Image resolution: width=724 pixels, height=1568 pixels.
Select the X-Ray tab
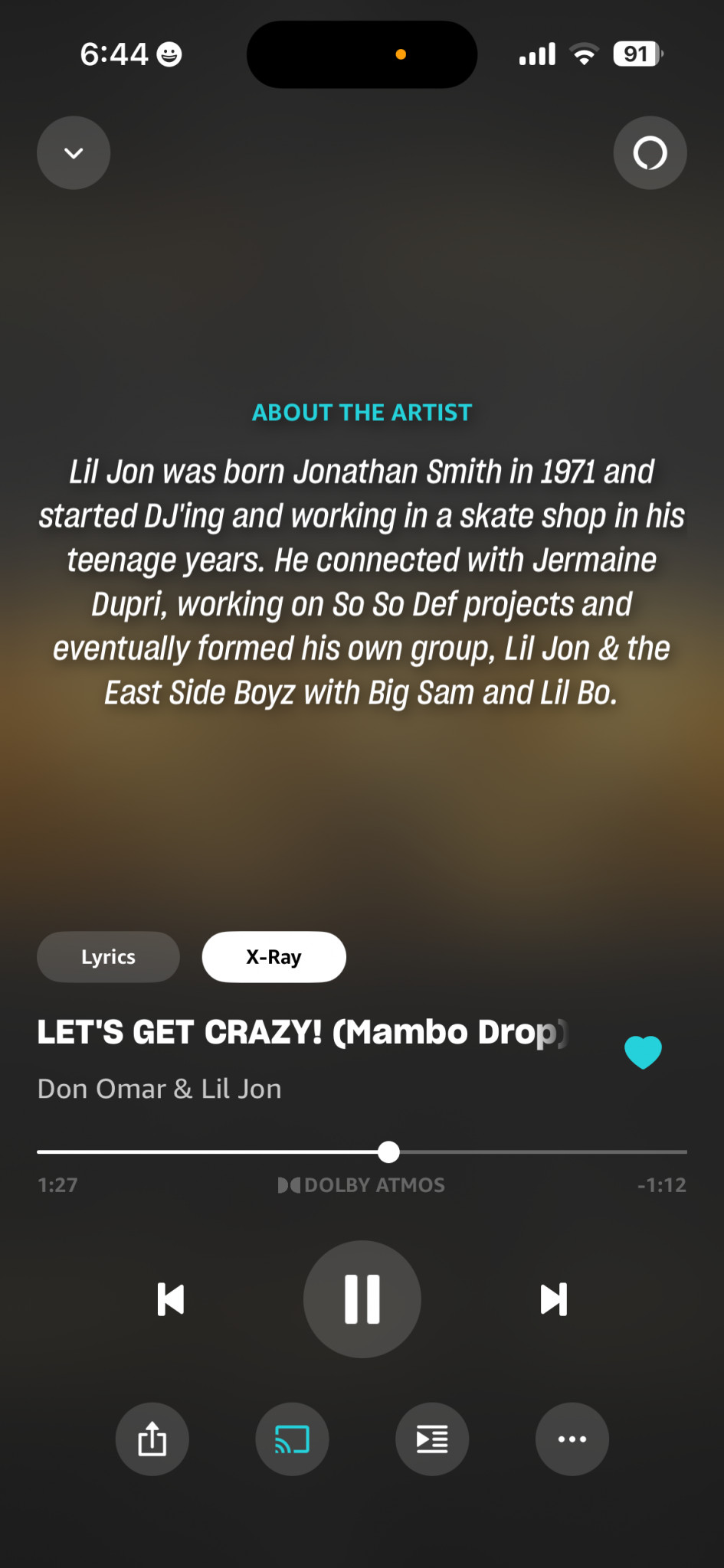click(274, 957)
